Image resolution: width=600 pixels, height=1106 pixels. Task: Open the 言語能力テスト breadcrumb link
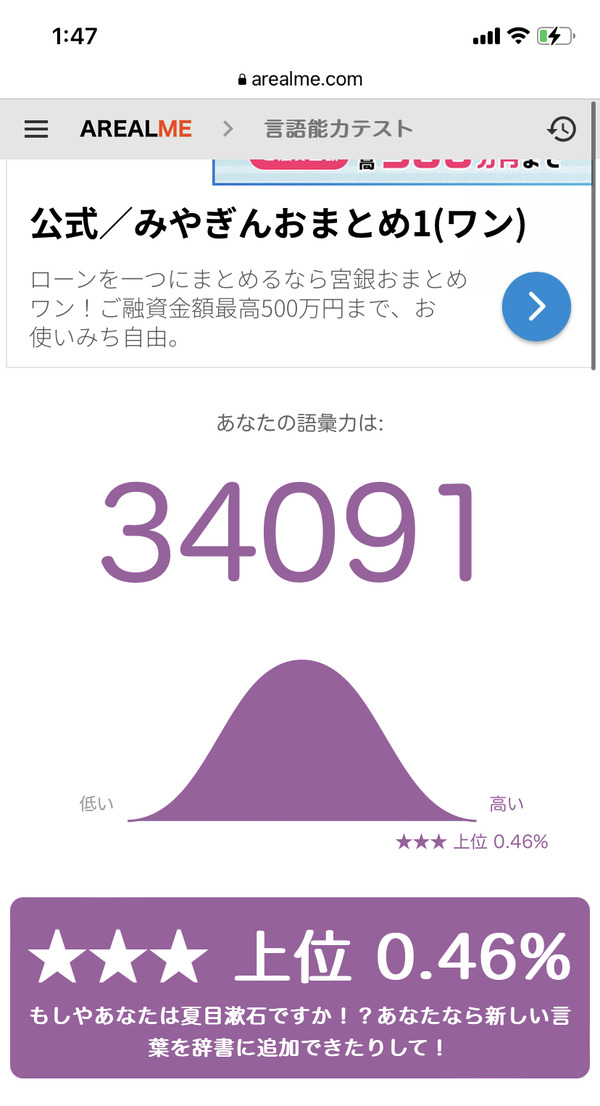(338, 129)
